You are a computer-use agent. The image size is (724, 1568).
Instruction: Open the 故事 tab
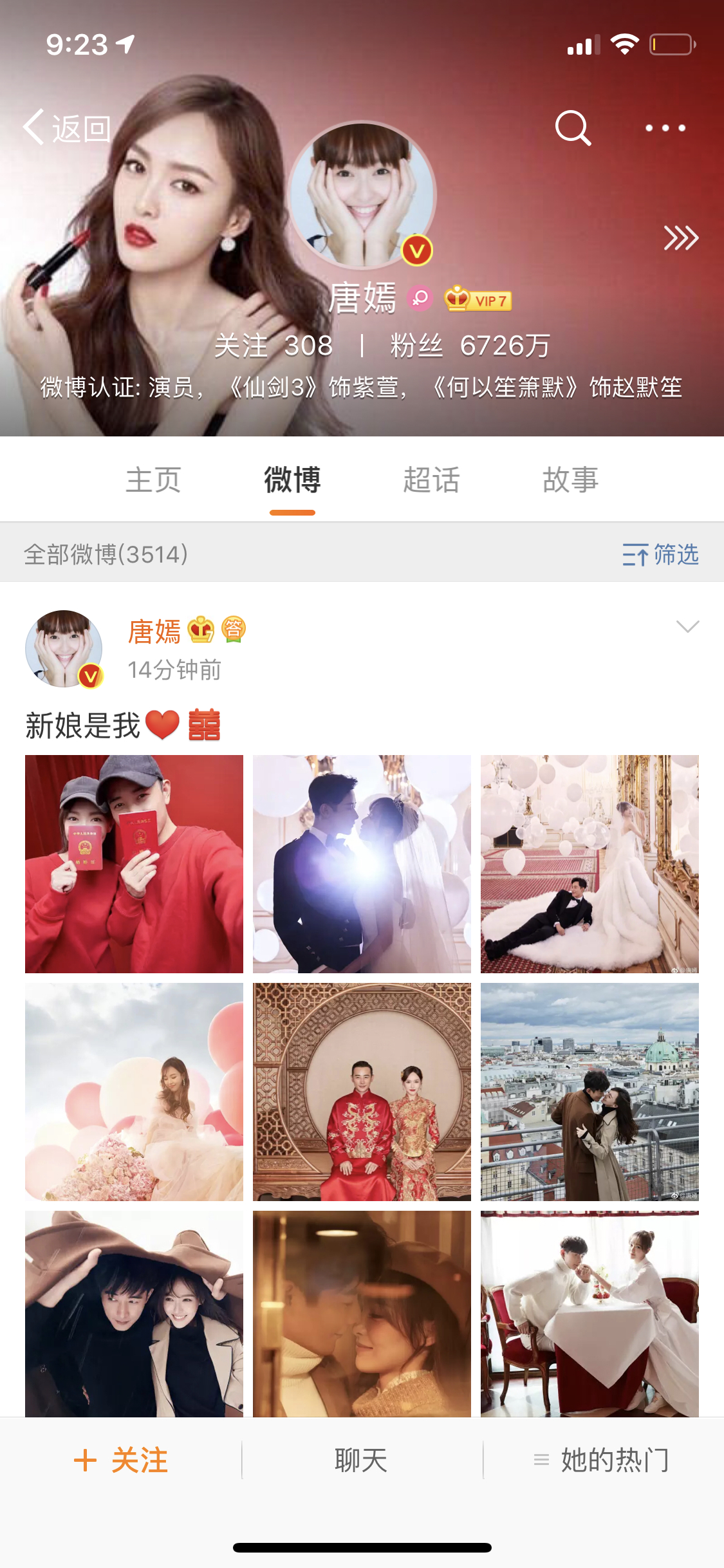(x=570, y=480)
